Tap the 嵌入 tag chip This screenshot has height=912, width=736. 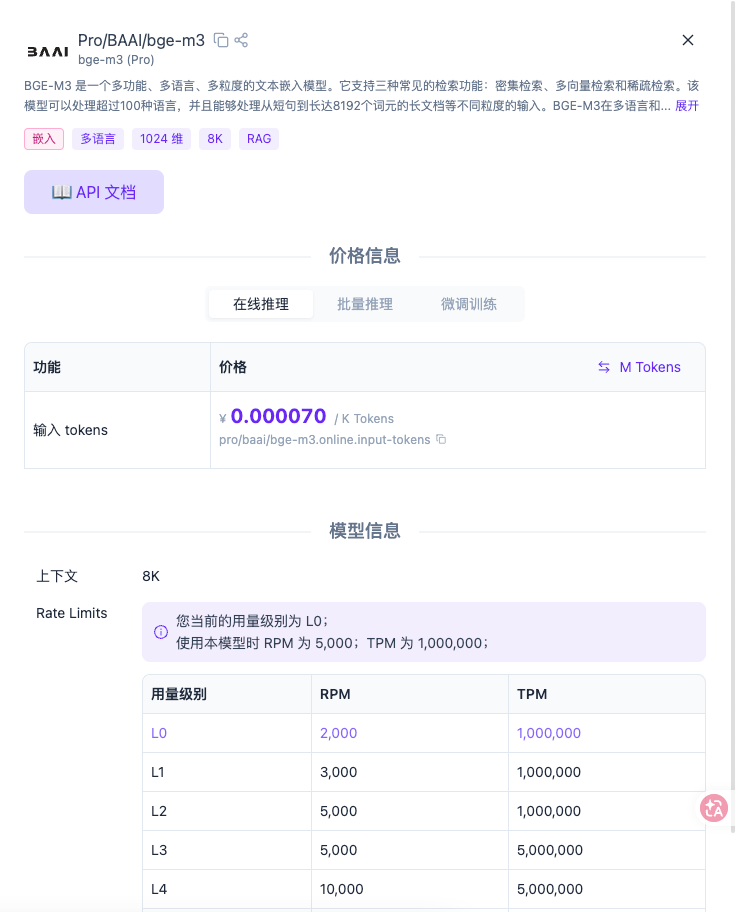(x=44, y=139)
